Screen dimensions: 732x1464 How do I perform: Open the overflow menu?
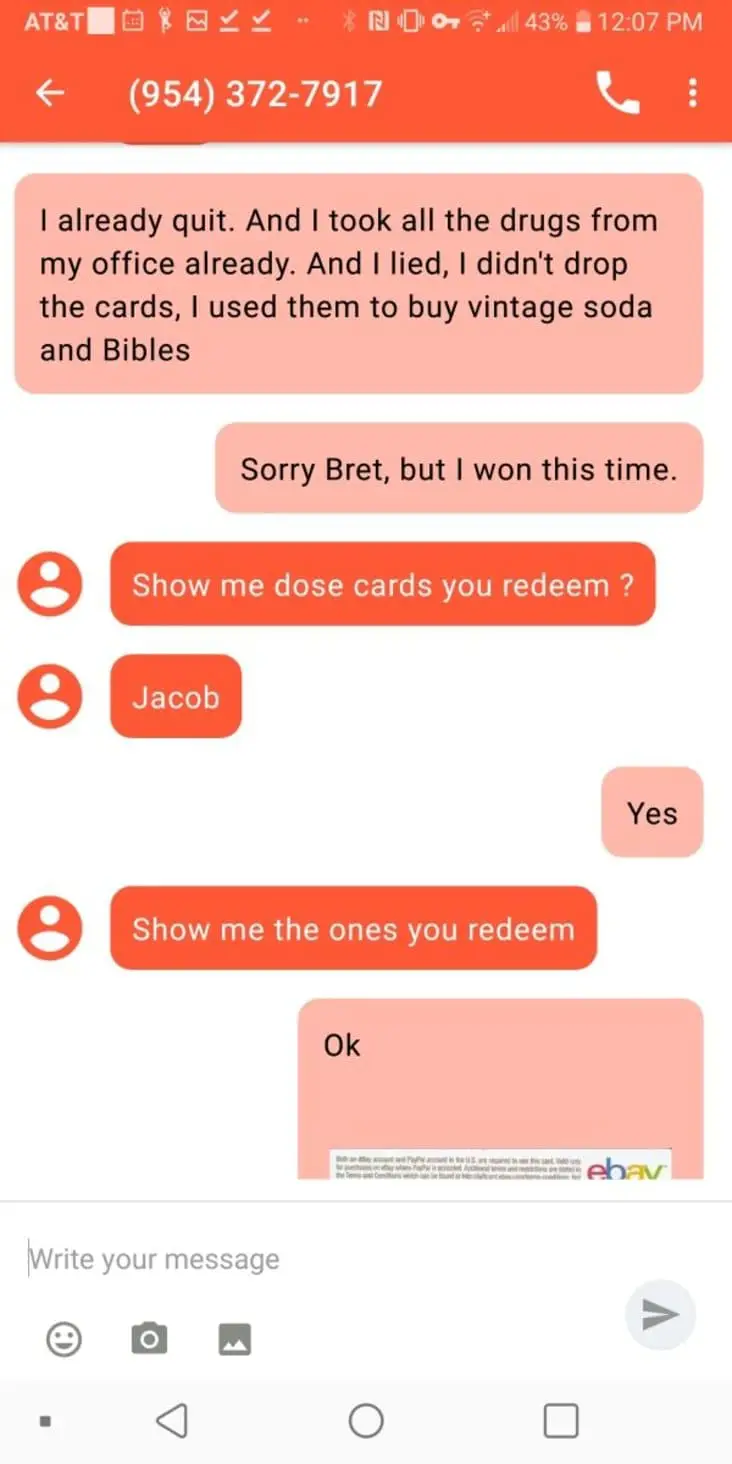[692, 93]
